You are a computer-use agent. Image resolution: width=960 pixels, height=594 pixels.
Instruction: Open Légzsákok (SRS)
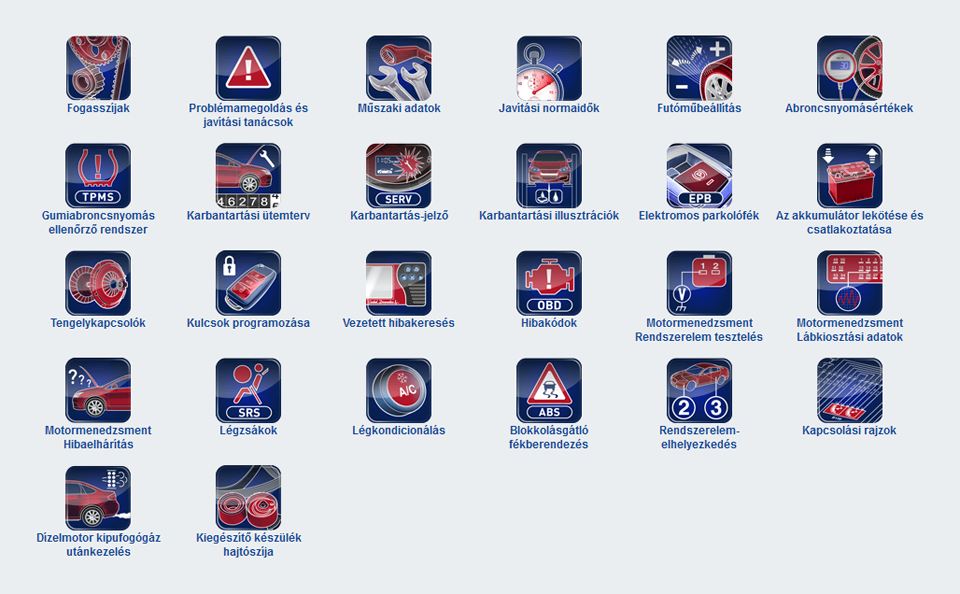248,390
